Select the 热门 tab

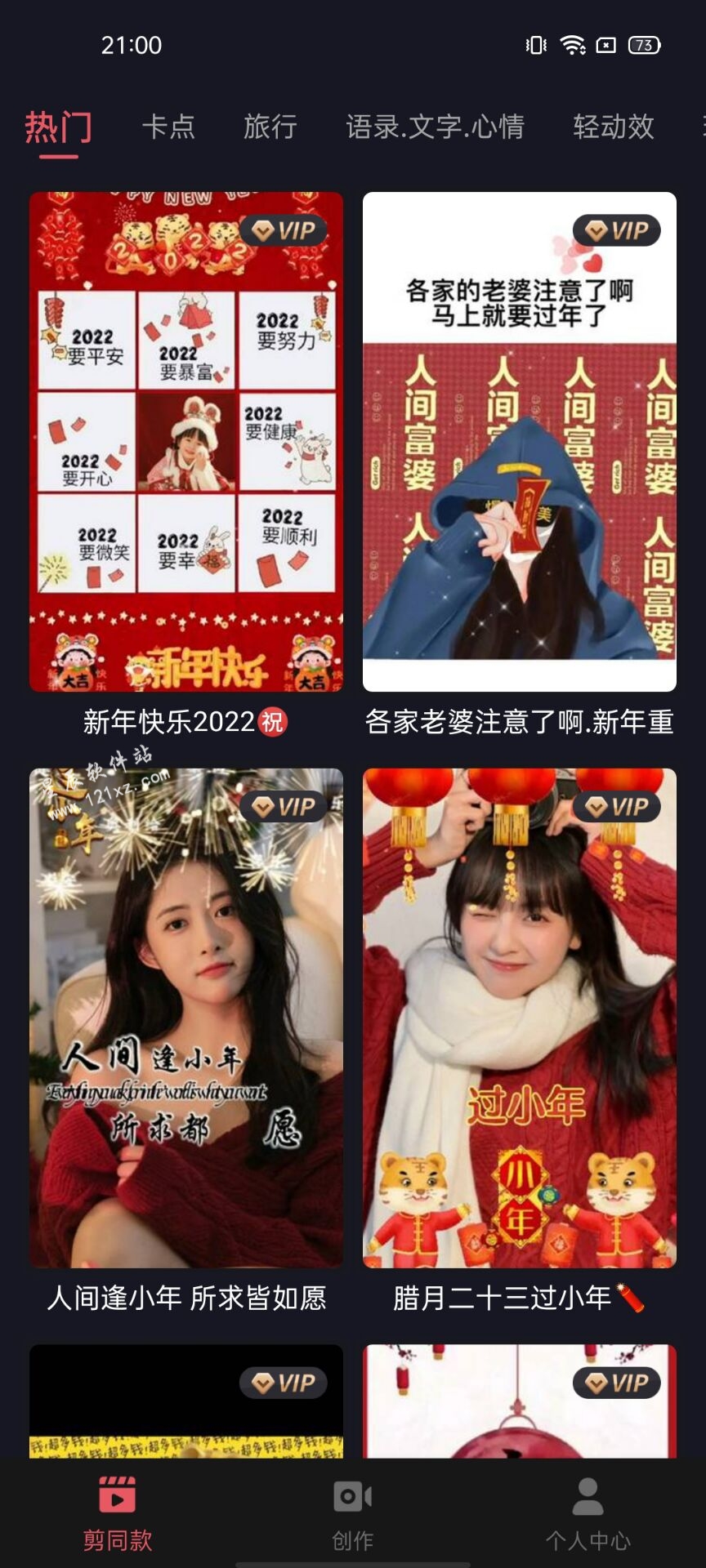click(58, 127)
